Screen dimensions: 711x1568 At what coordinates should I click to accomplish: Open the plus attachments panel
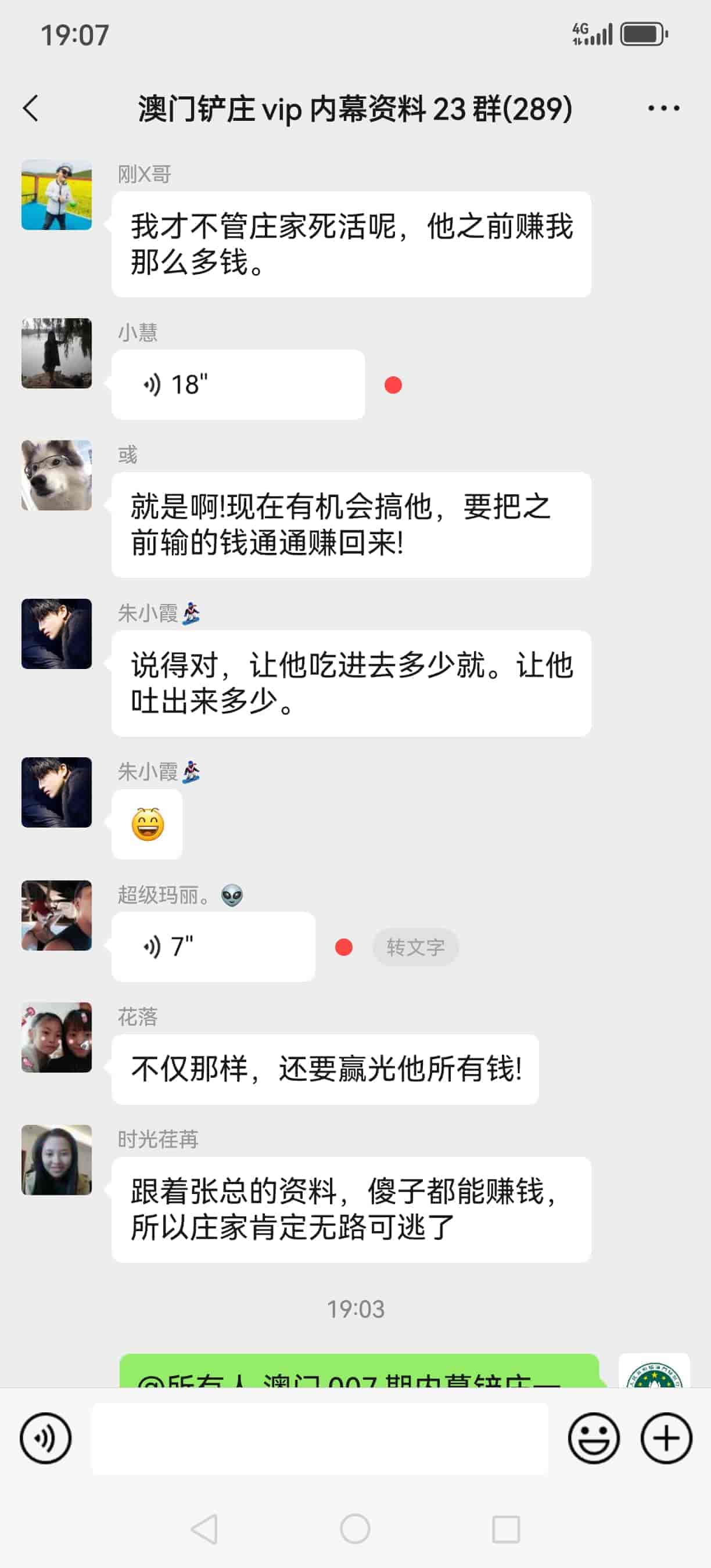[x=666, y=1438]
